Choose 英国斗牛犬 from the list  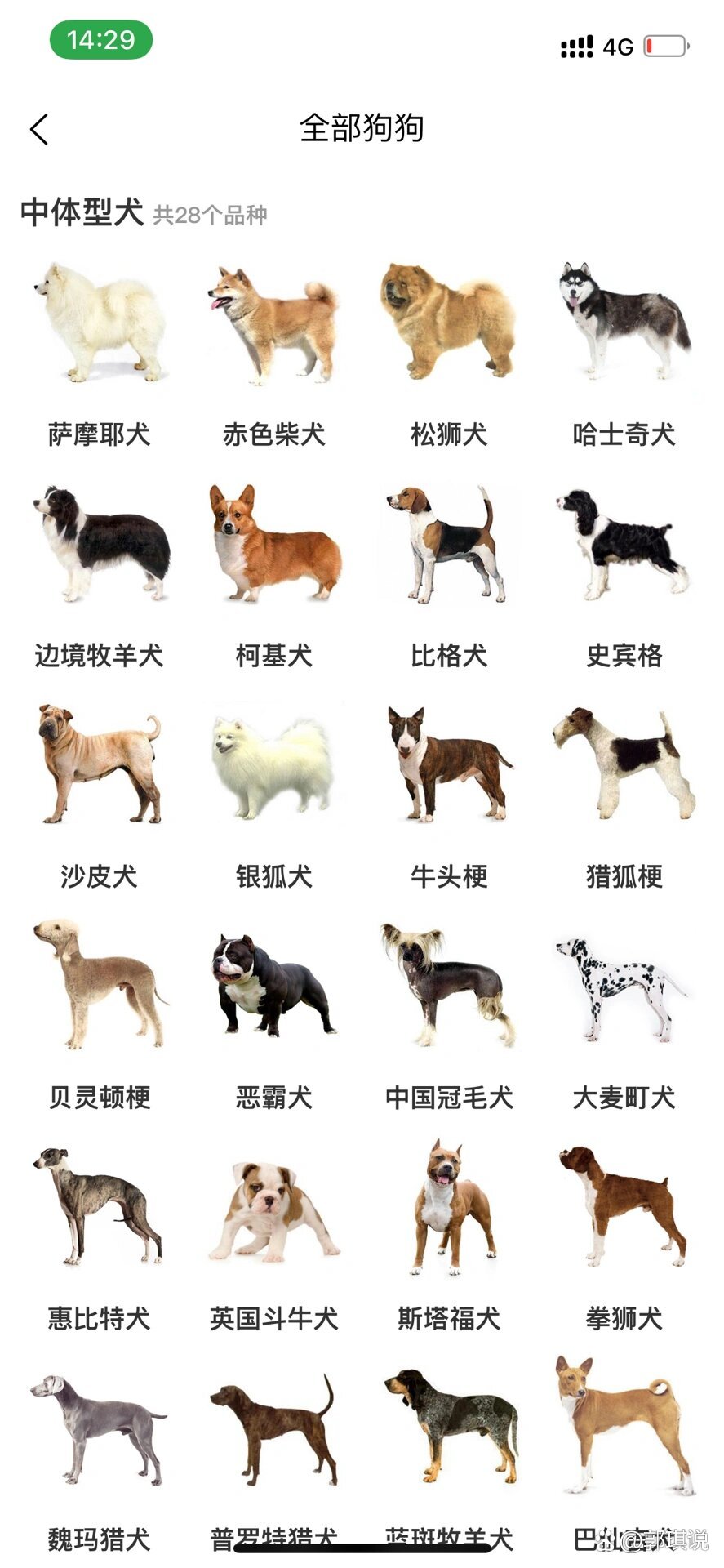pyautogui.click(x=274, y=1238)
